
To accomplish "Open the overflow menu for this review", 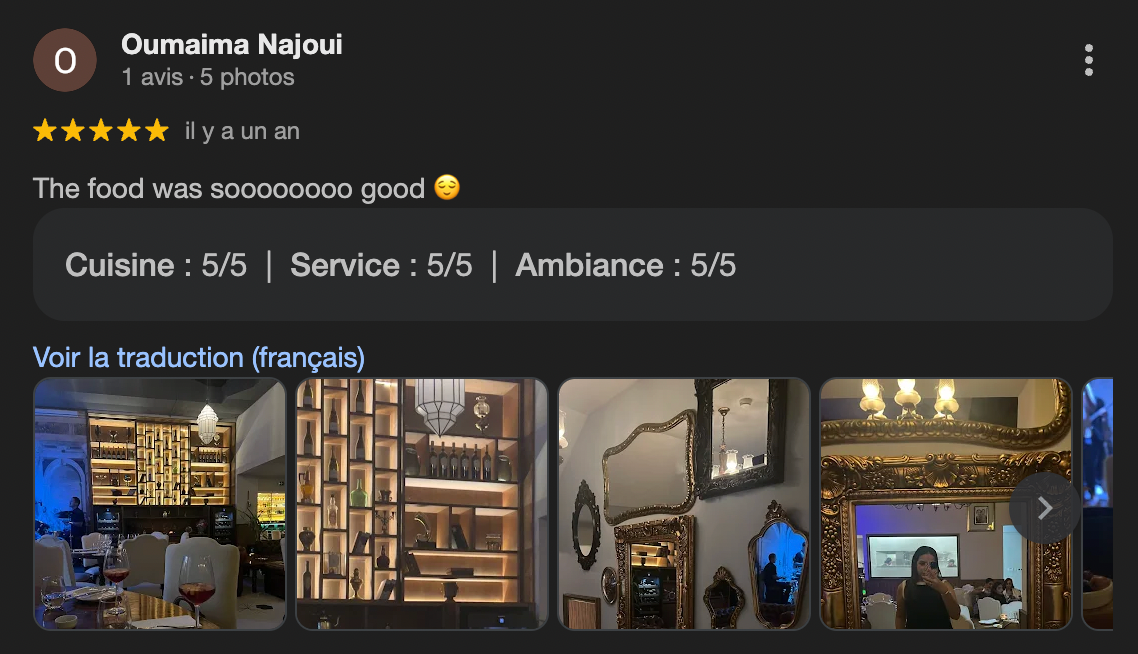I will coord(1088,60).
